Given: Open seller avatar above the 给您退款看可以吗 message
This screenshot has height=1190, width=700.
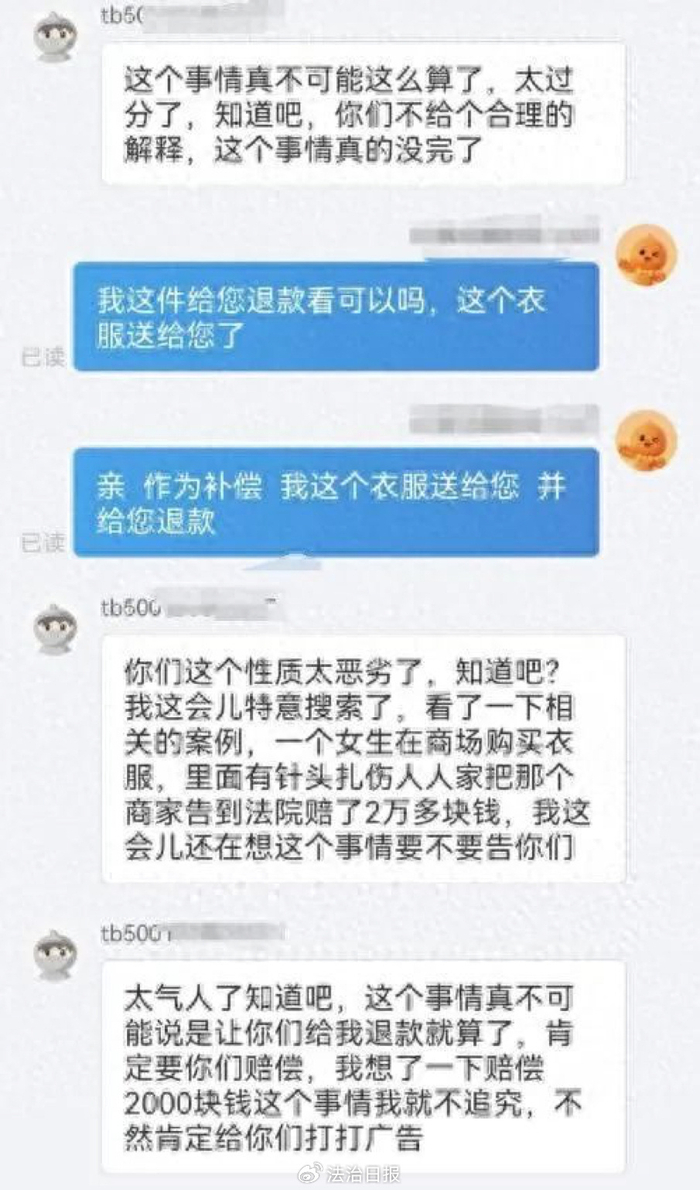Looking at the screenshot, I should (645, 254).
